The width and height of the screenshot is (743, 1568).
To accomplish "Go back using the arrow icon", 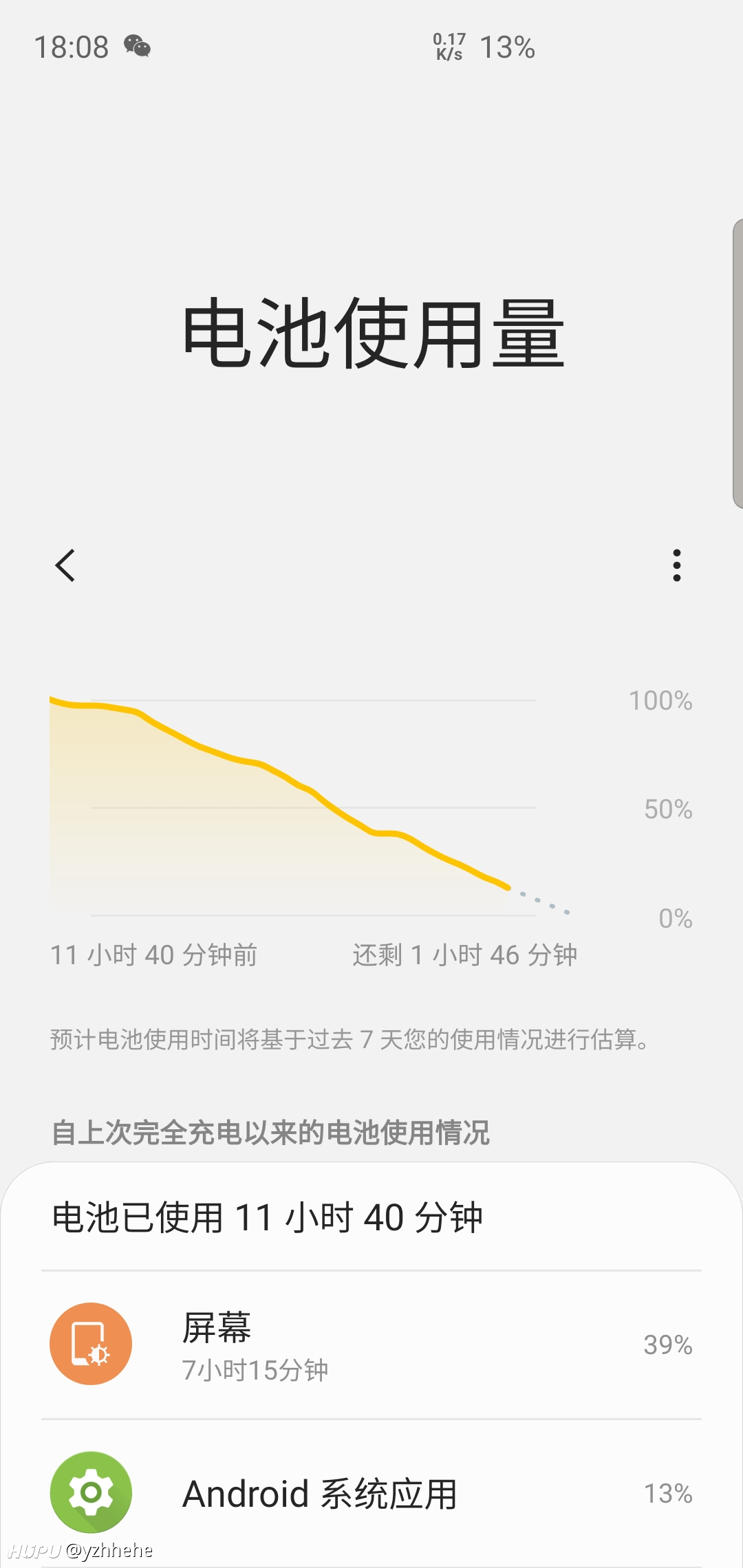I will point(65,565).
